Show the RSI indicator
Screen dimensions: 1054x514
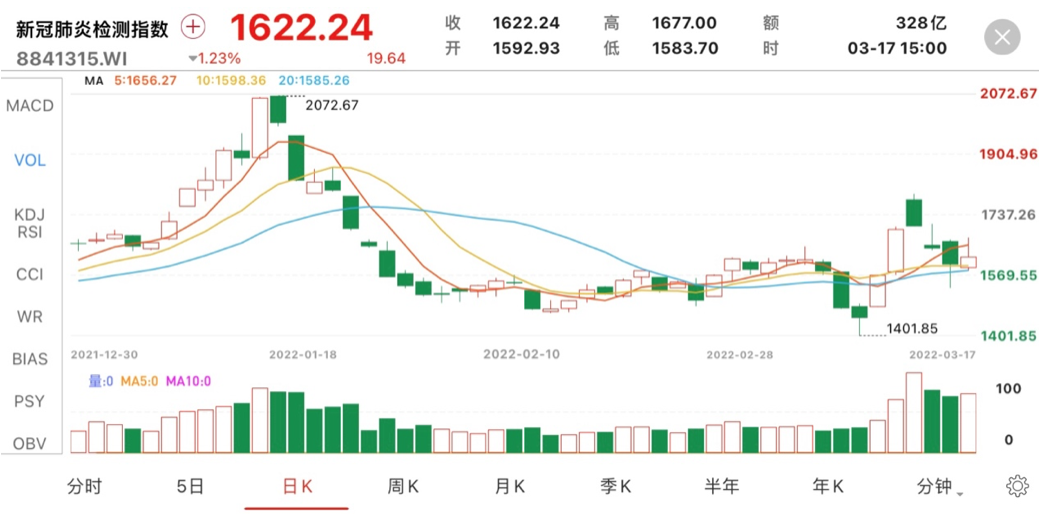[x=30, y=234]
